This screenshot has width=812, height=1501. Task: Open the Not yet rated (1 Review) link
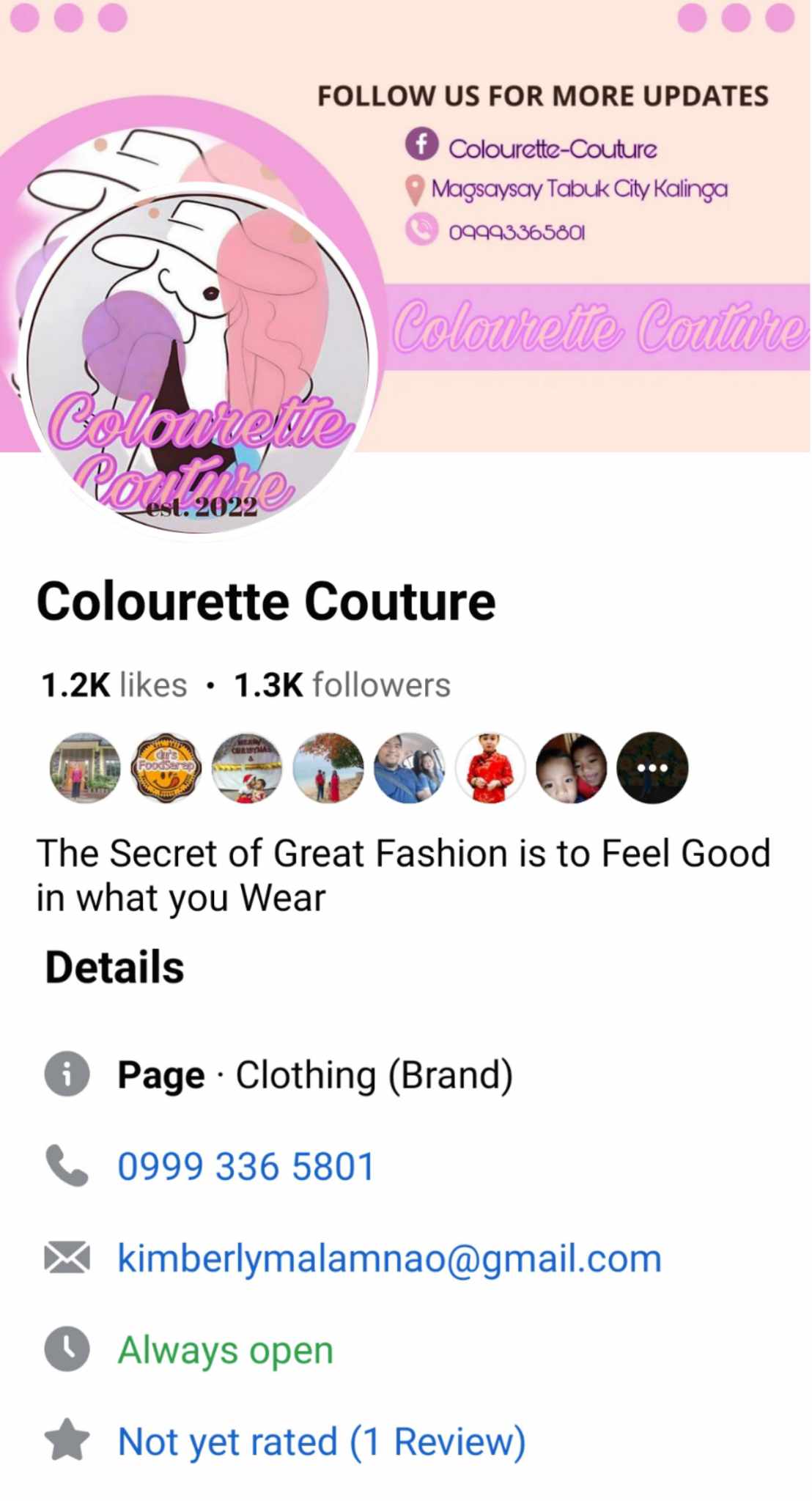point(322,1442)
